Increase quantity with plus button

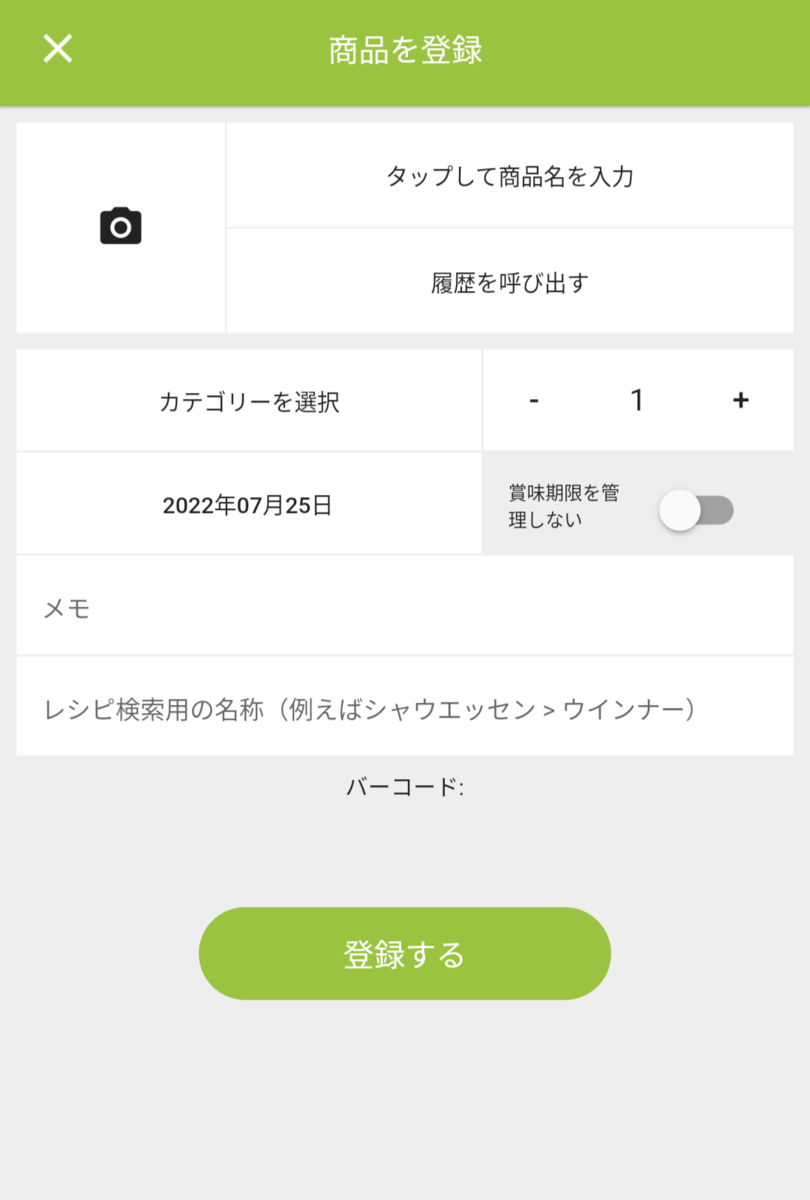click(x=740, y=401)
